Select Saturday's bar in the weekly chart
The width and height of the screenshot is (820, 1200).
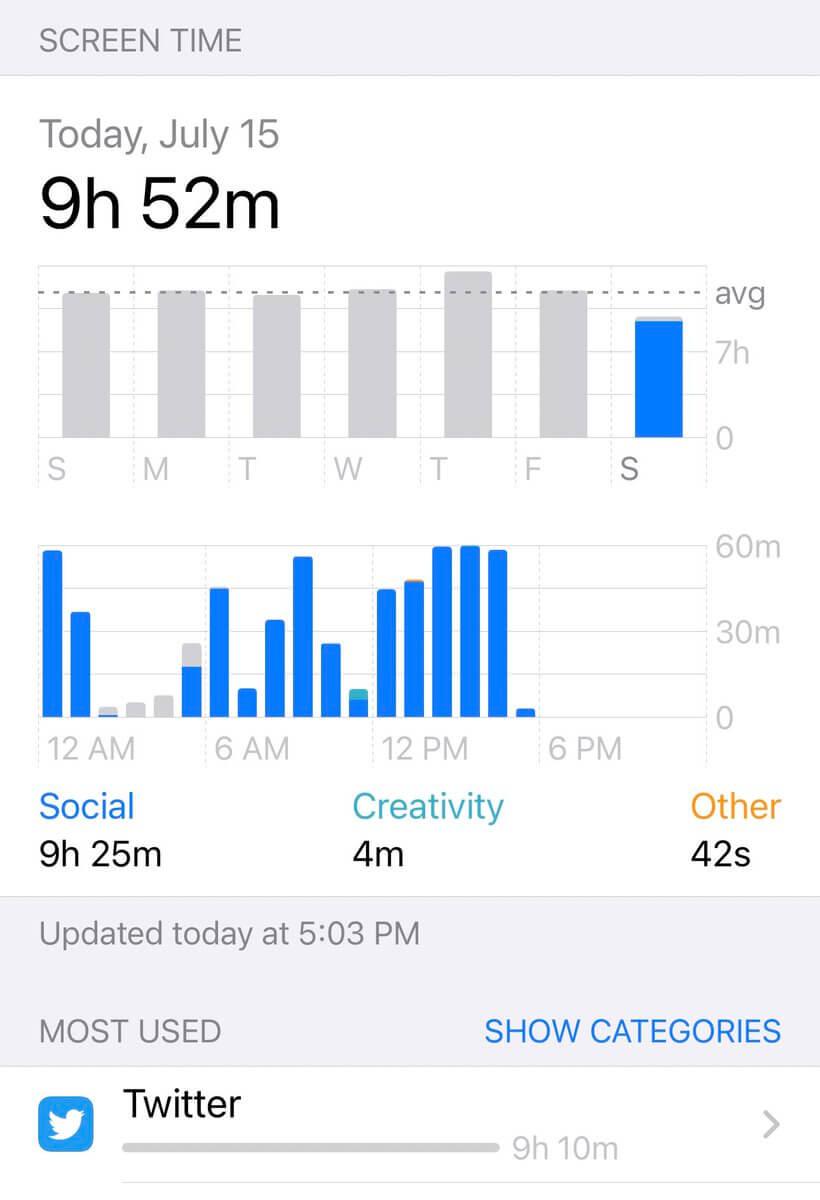(659, 378)
